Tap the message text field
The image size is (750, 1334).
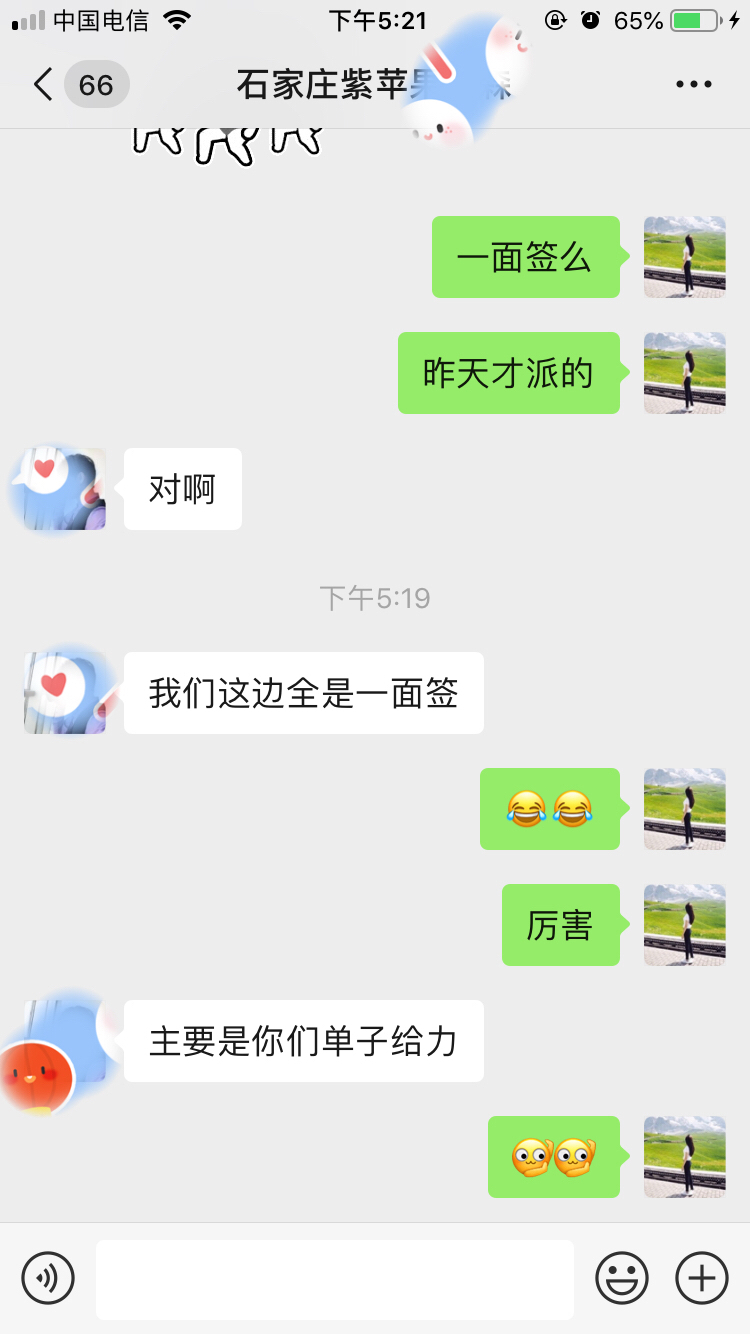click(334, 1278)
